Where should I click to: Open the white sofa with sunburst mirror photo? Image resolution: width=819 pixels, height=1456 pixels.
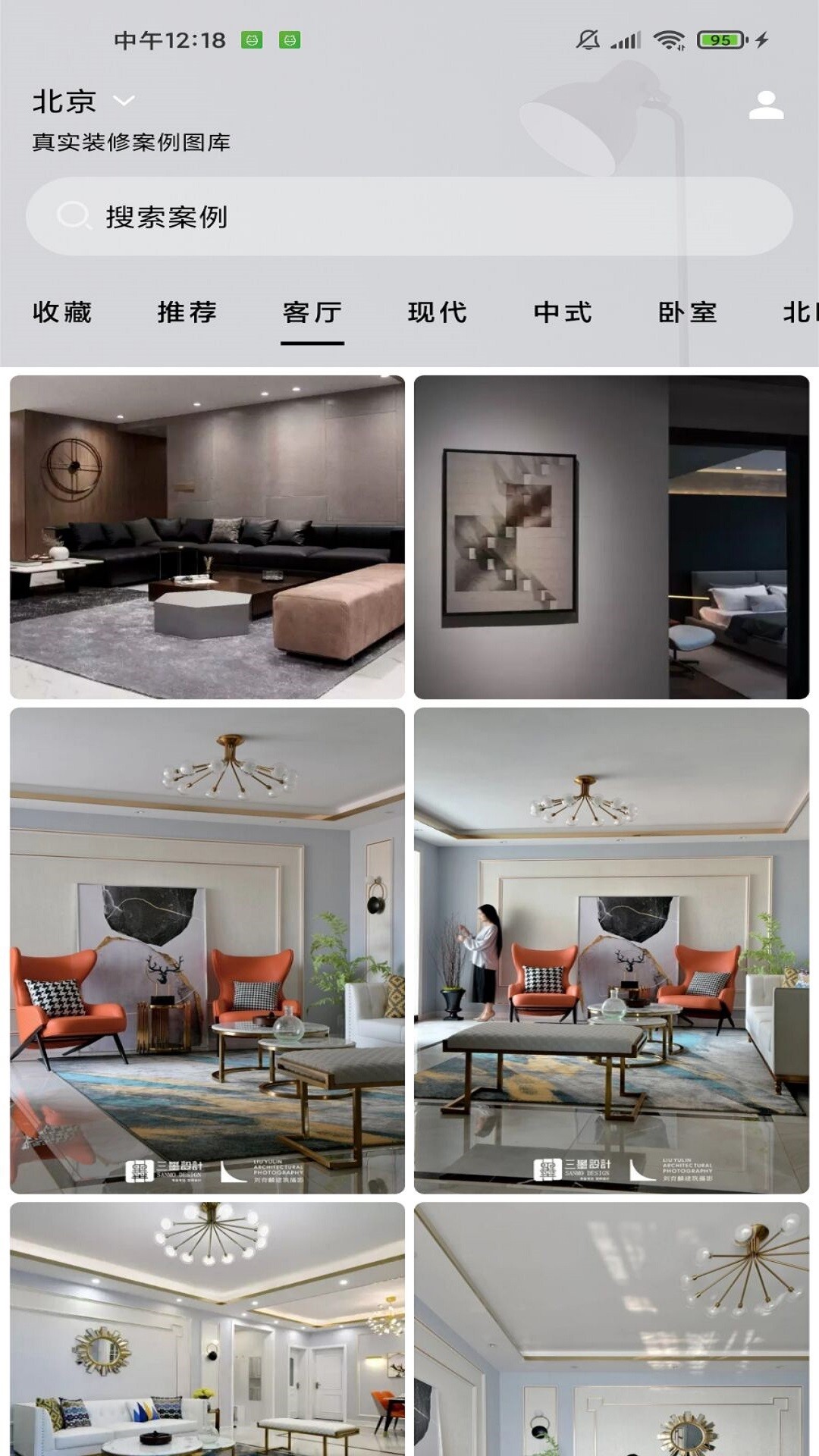point(207,1327)
